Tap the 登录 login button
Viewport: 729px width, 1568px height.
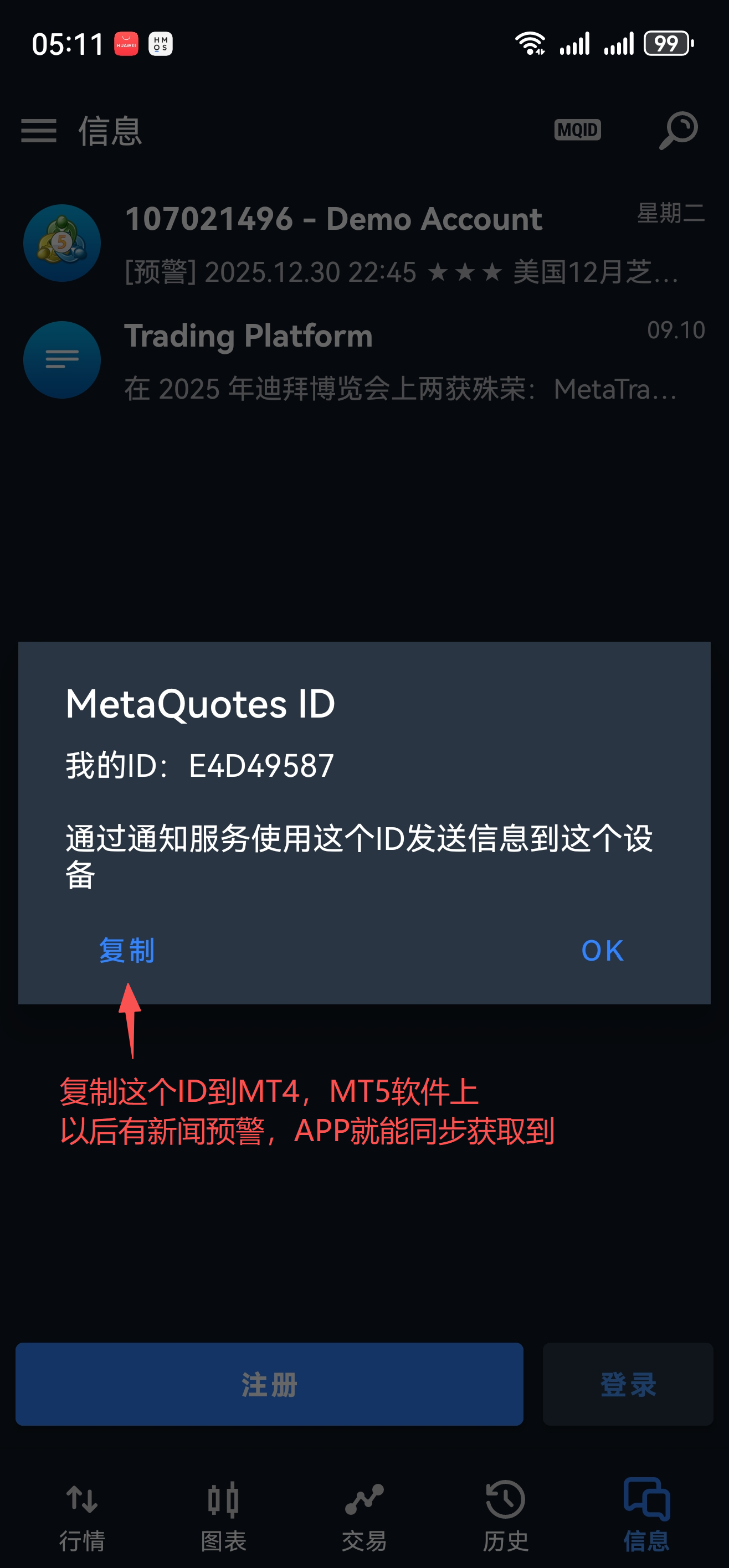pyautogui.click(x=627, y=1384)
